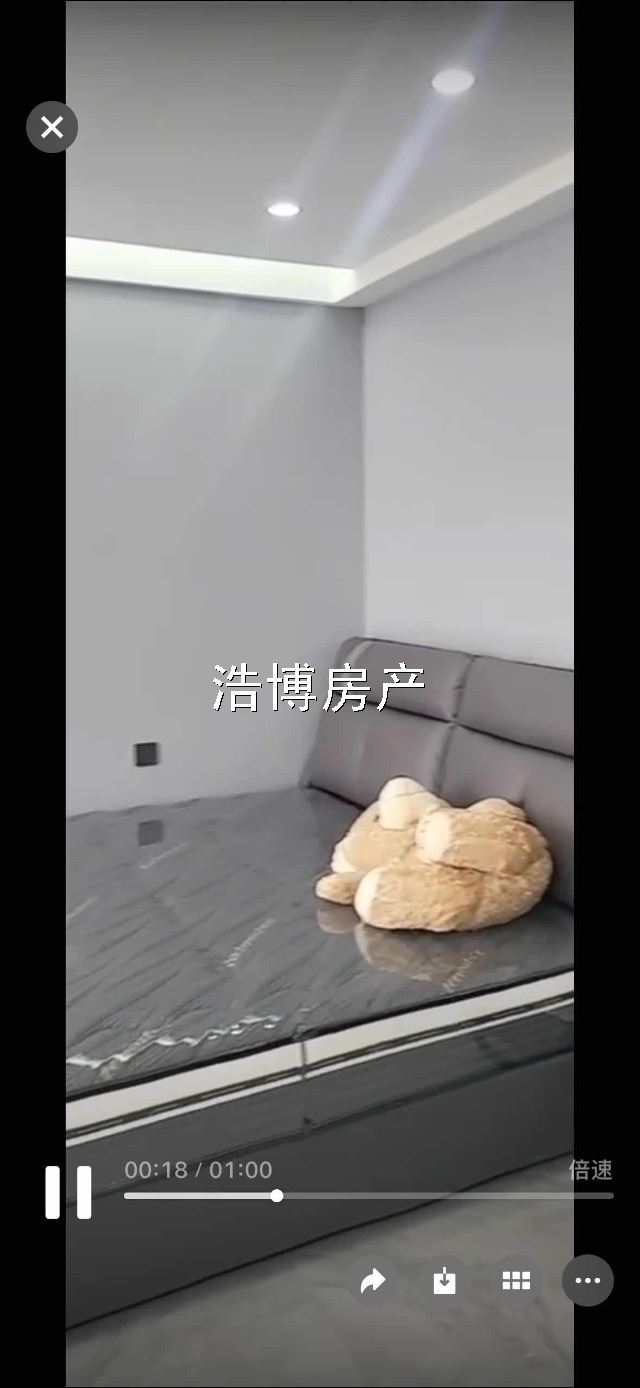The height and width of the screenshot is (1388, 640).
Task: Share this video with the arrow icon
Action: 372,1280
